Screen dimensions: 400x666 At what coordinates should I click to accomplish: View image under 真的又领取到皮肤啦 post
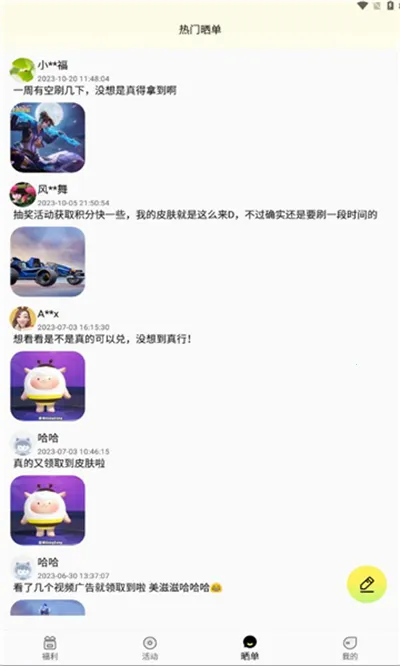point(48,510)
